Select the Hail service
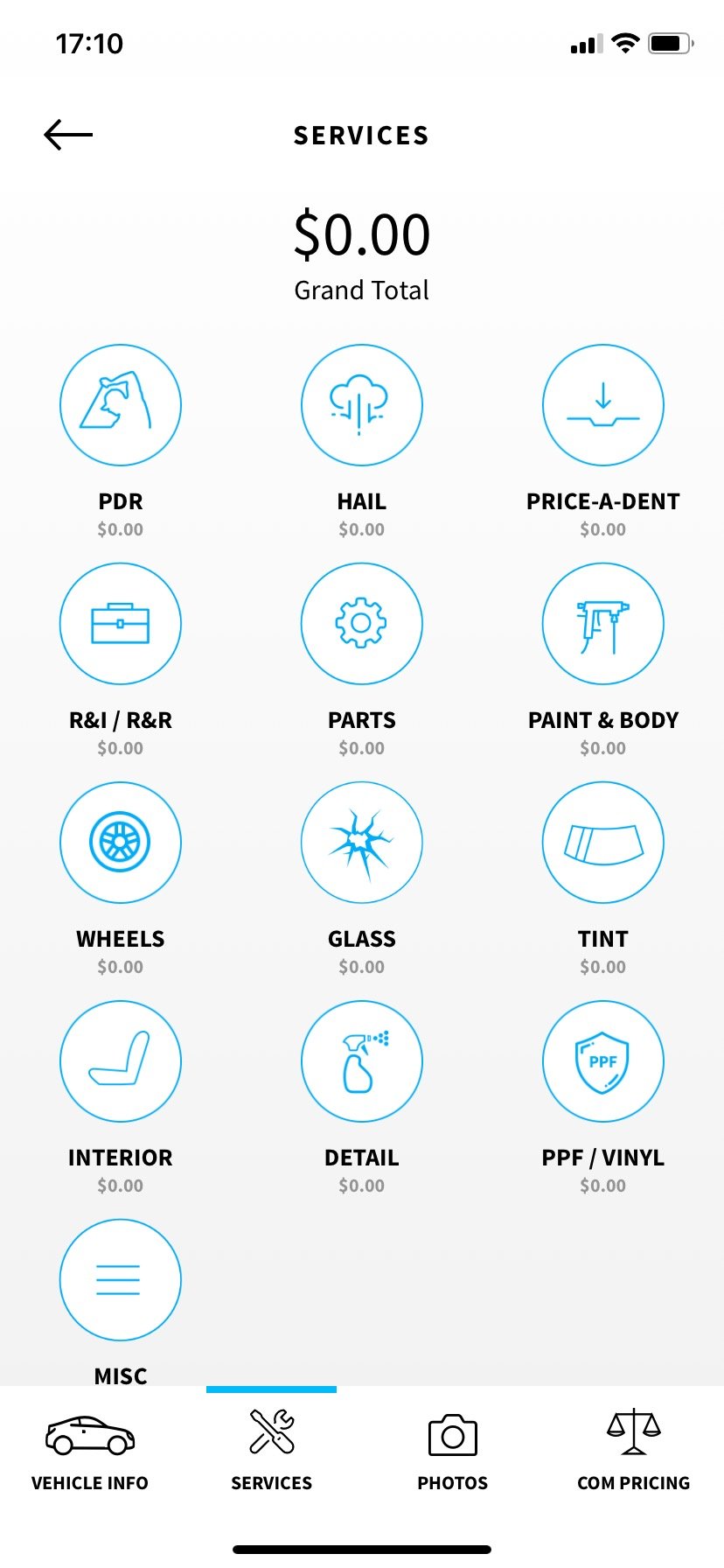 coord(362,405)
